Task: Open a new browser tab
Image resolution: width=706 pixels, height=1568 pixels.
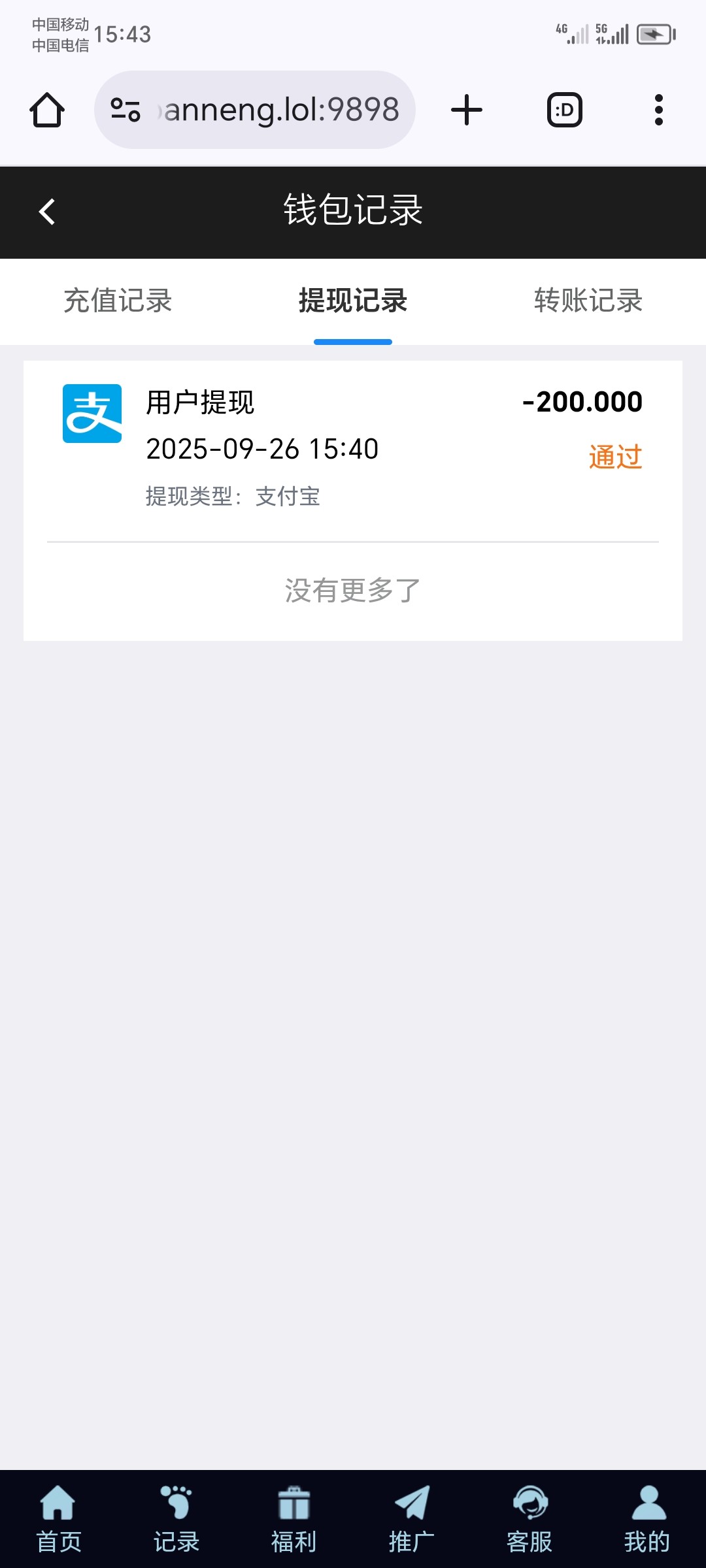Action: 467,110
